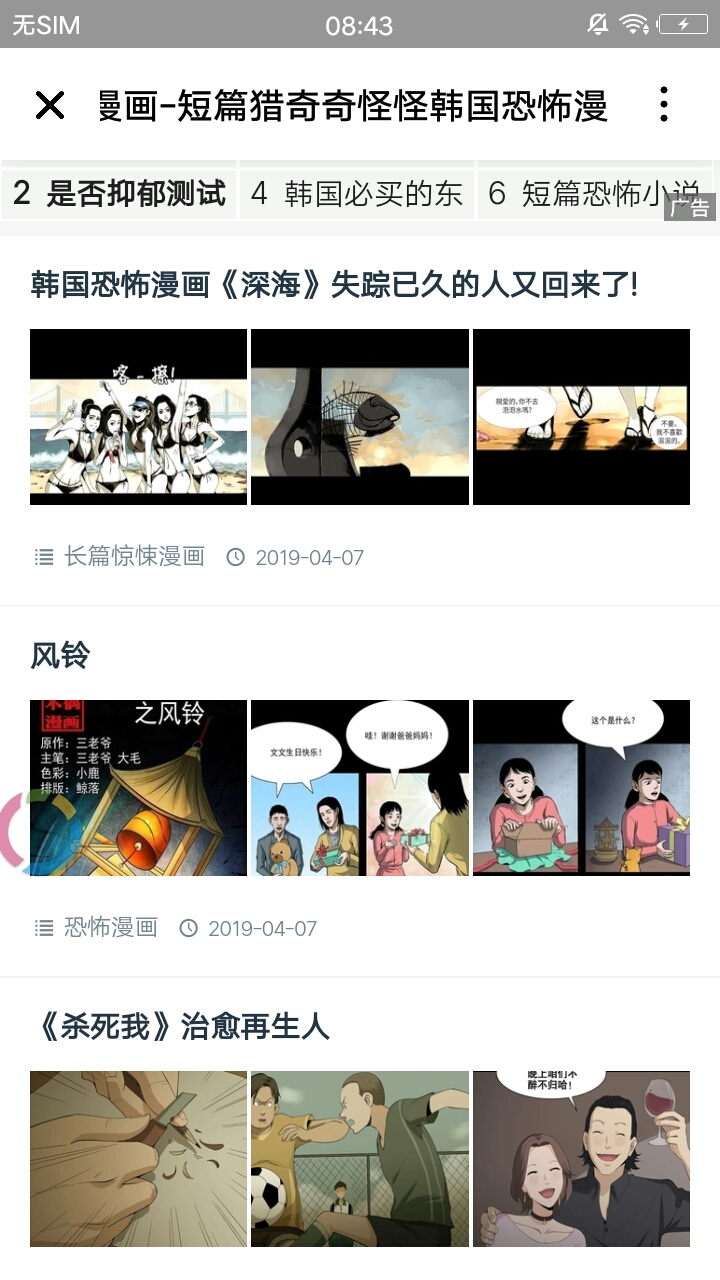Image resolution: width=720 pixels, height=1280 pixels.
Task: Tap the 风铃 cover image with the lantern
Action: [x=138, y=788]
